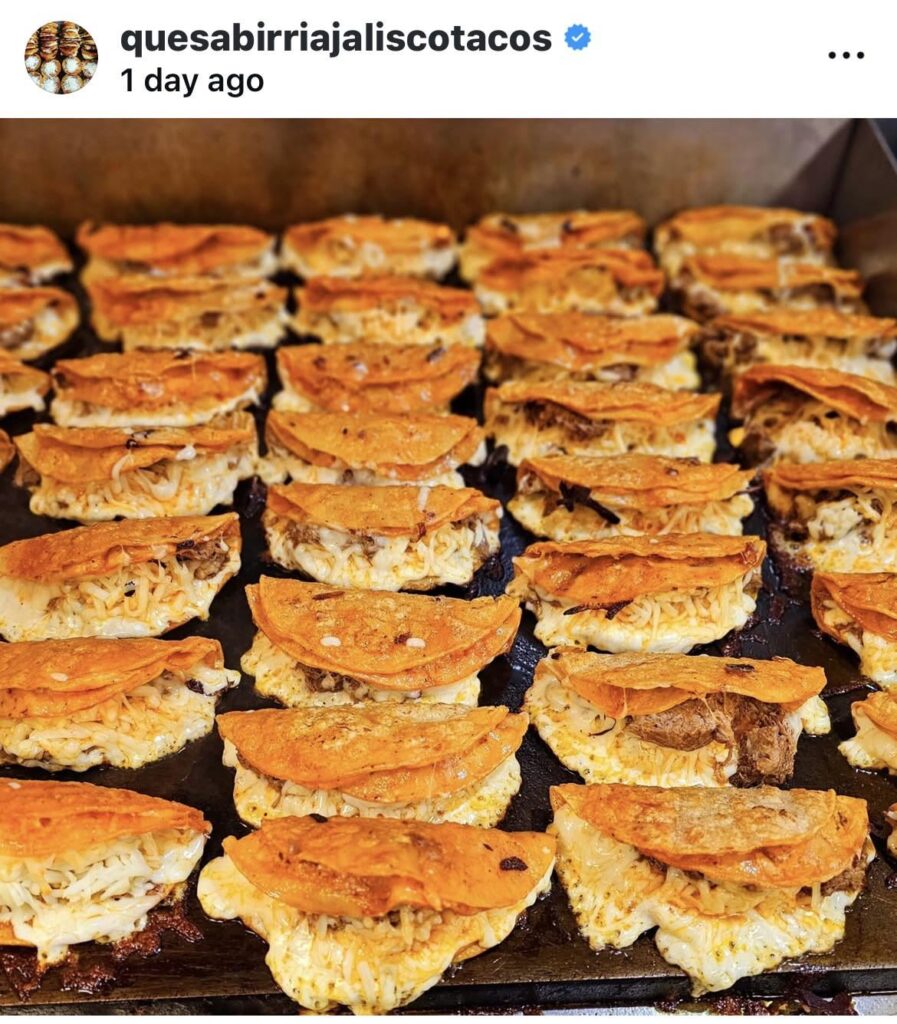Open the post's three-dot options menu
The height and width of the screenshot is (1024, 897).
click(846, 55)
